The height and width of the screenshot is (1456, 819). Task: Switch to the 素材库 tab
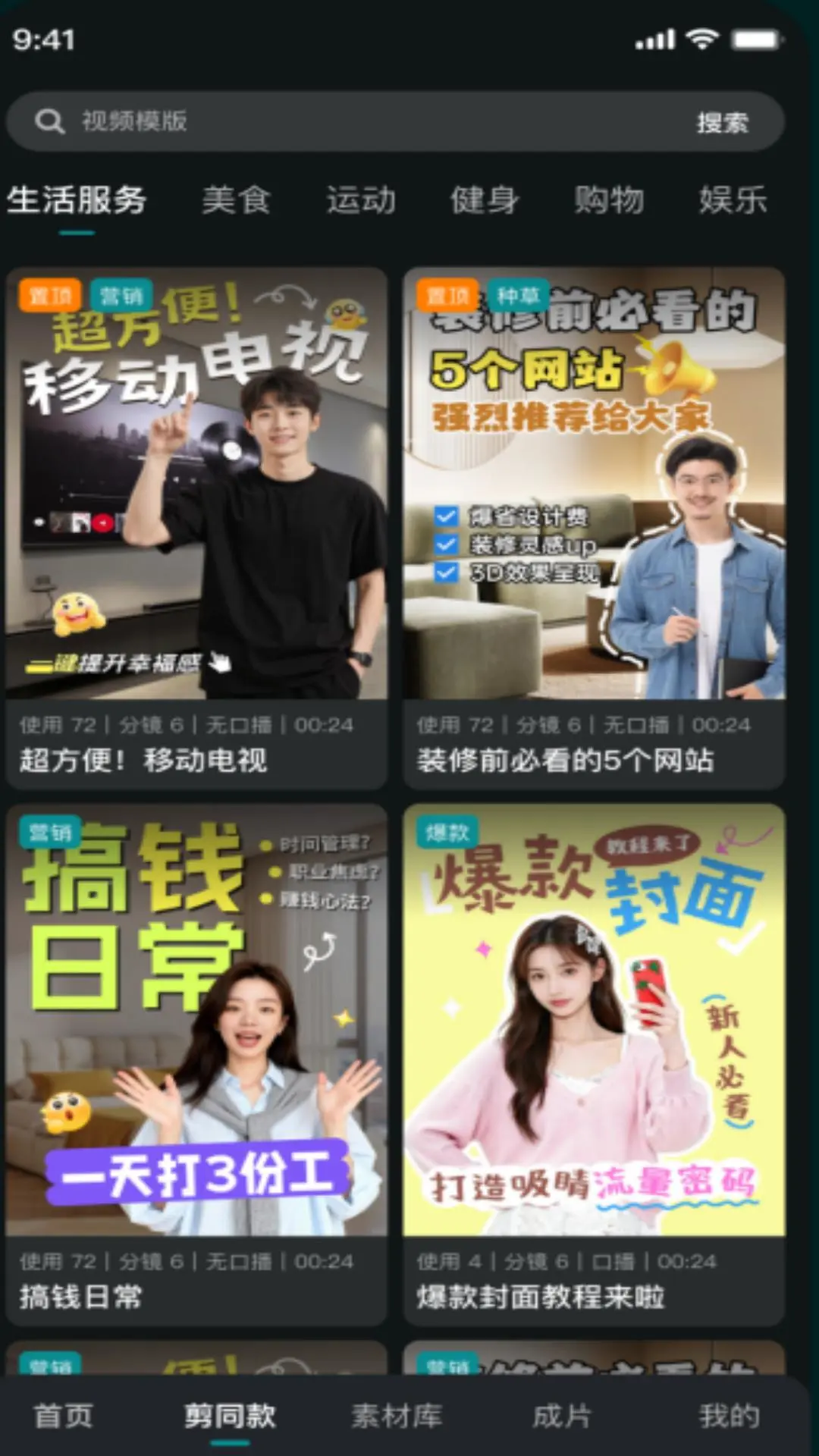click(x=396, y=1415)
